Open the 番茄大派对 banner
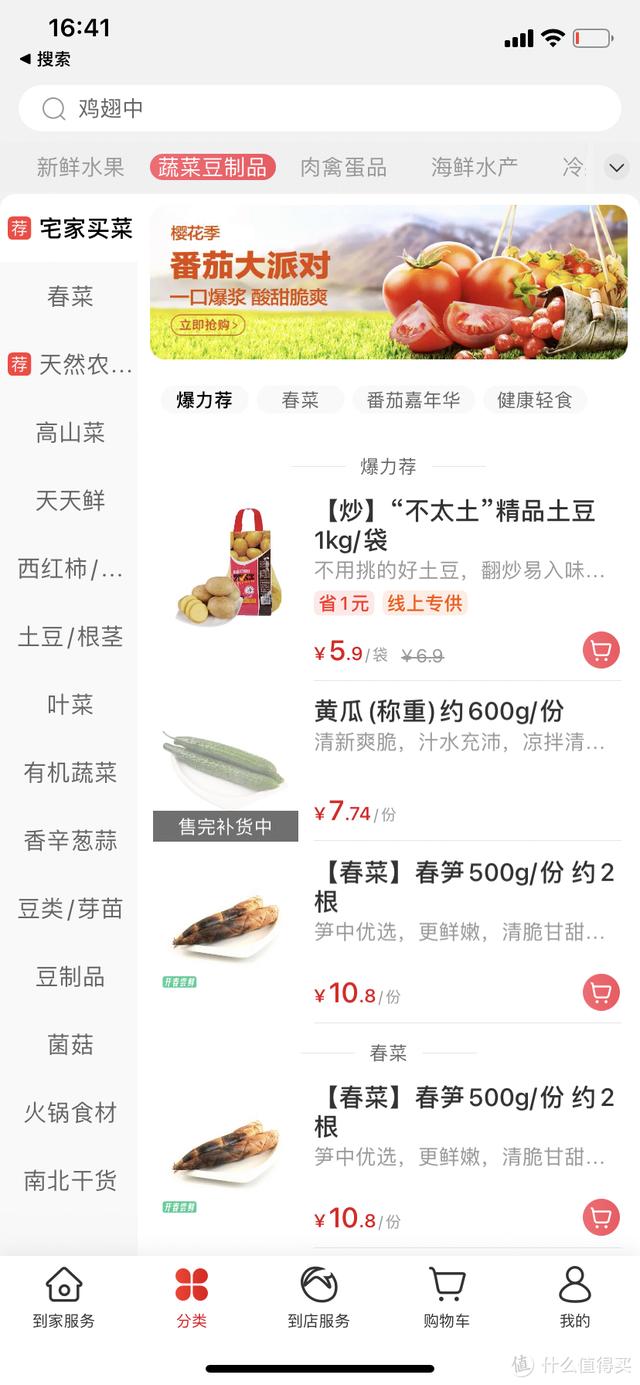 [x=388, y=282]
